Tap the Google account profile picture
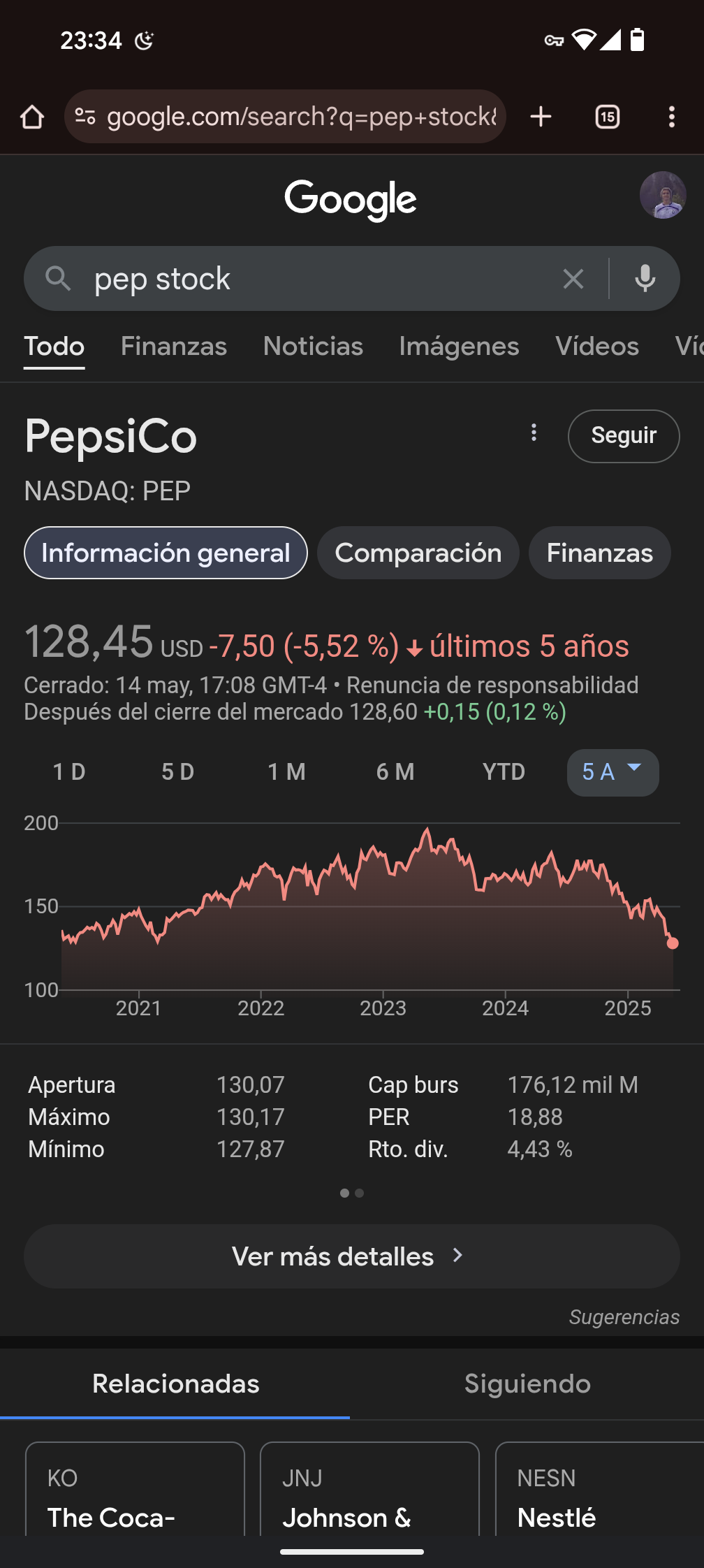704x1568 pixels. (663, 195)
